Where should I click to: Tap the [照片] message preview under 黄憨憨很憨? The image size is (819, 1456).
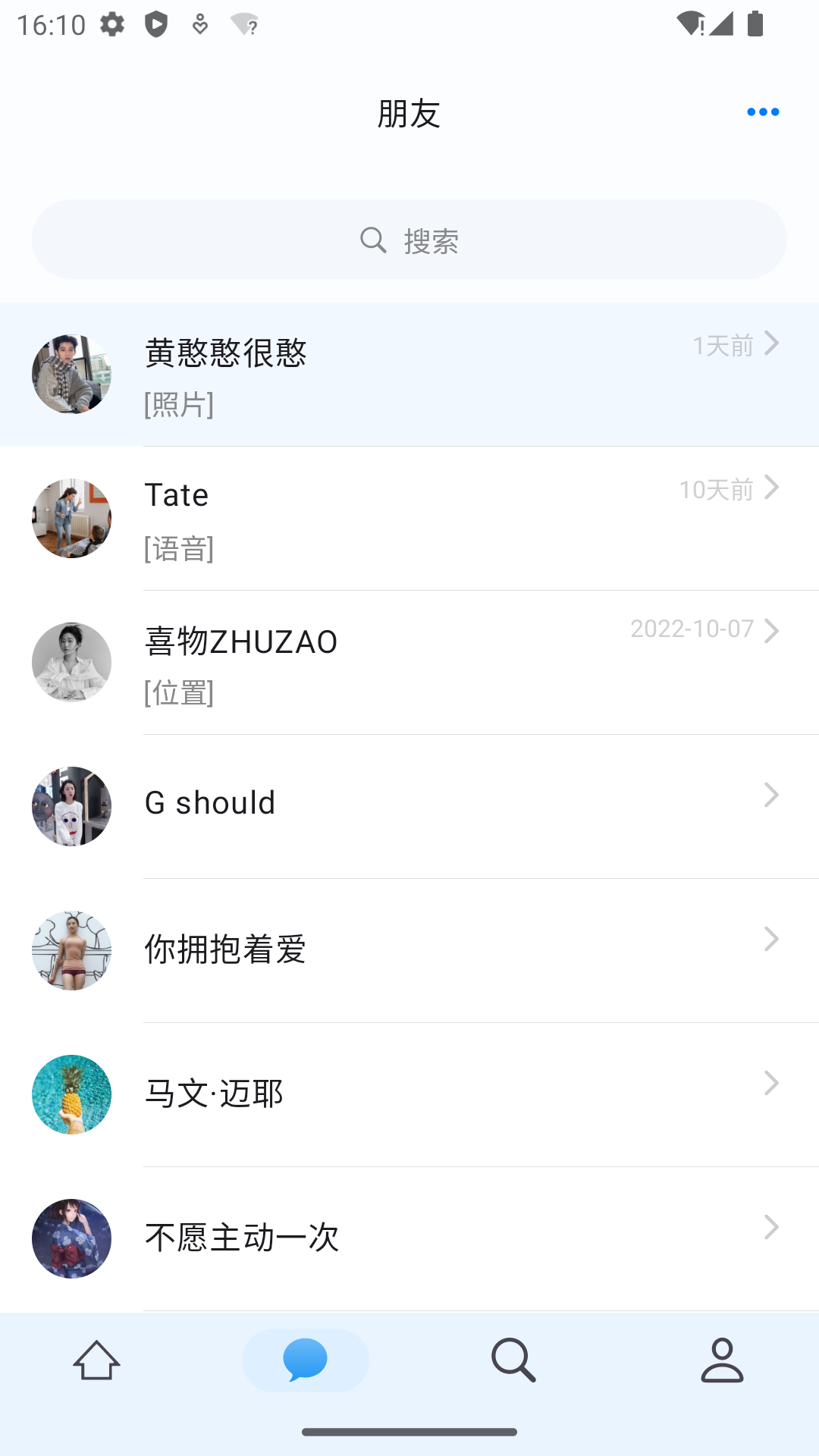[x=177, y=406]
